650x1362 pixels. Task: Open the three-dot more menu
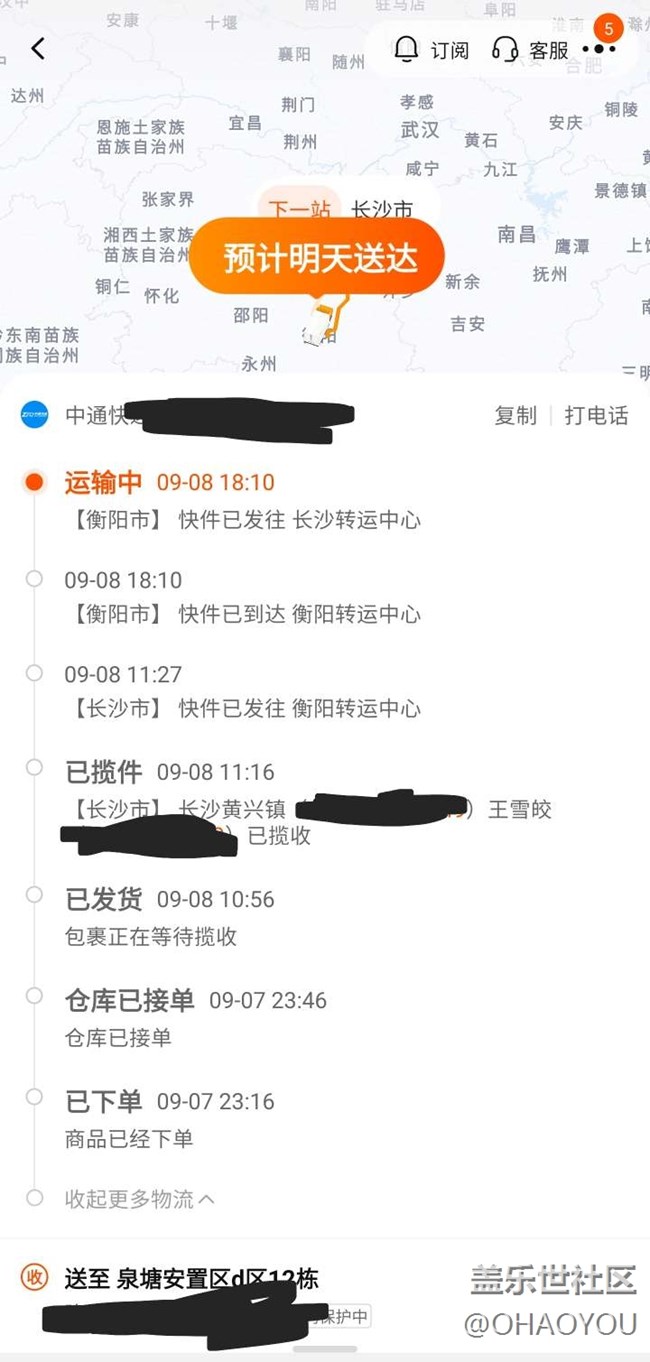[x=599, y=49]
